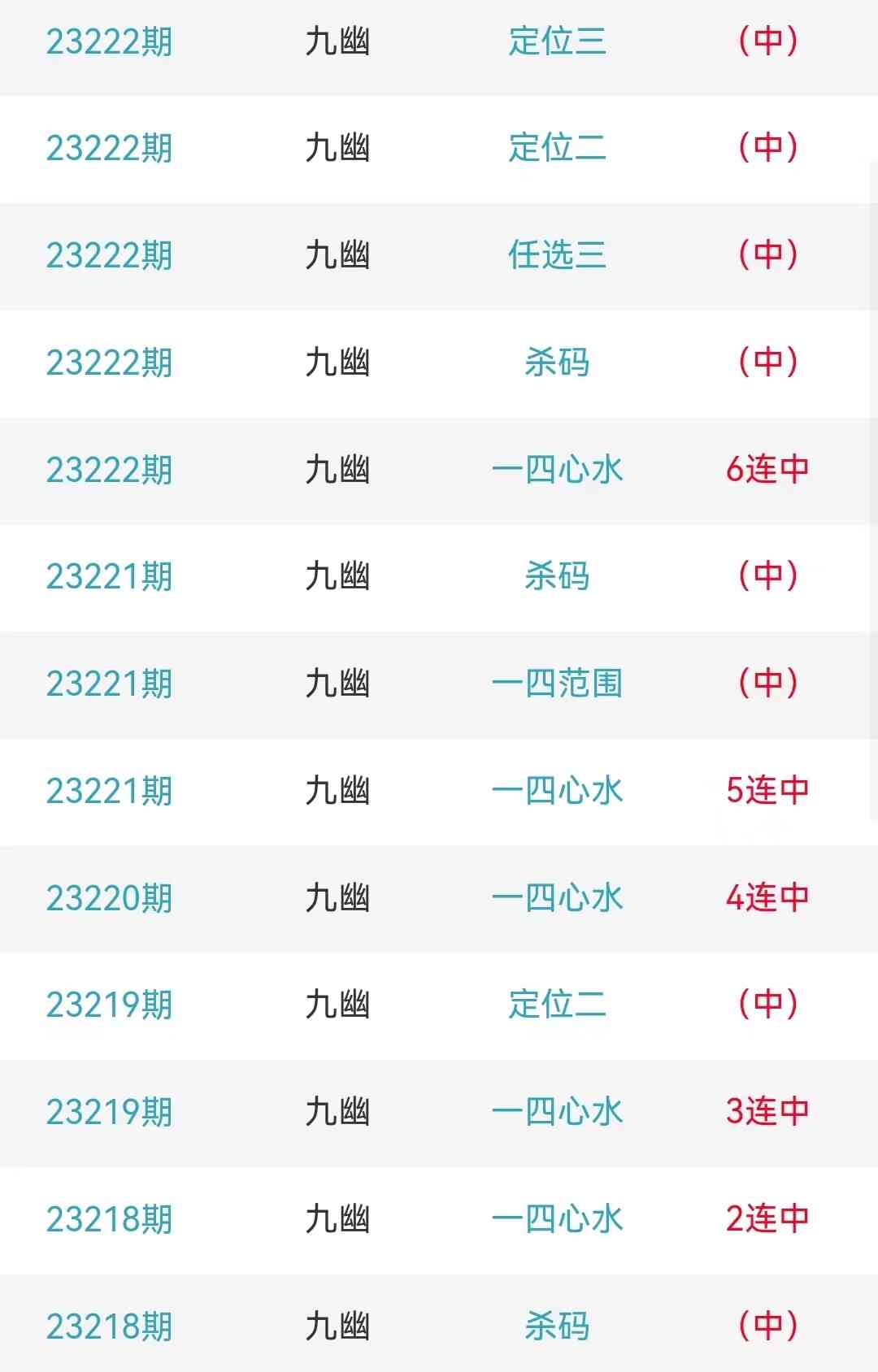The height and width of the screenshot is (1372, 878).
Task: Open the 23221期 杀码 entry
Action: pos(557,576)
